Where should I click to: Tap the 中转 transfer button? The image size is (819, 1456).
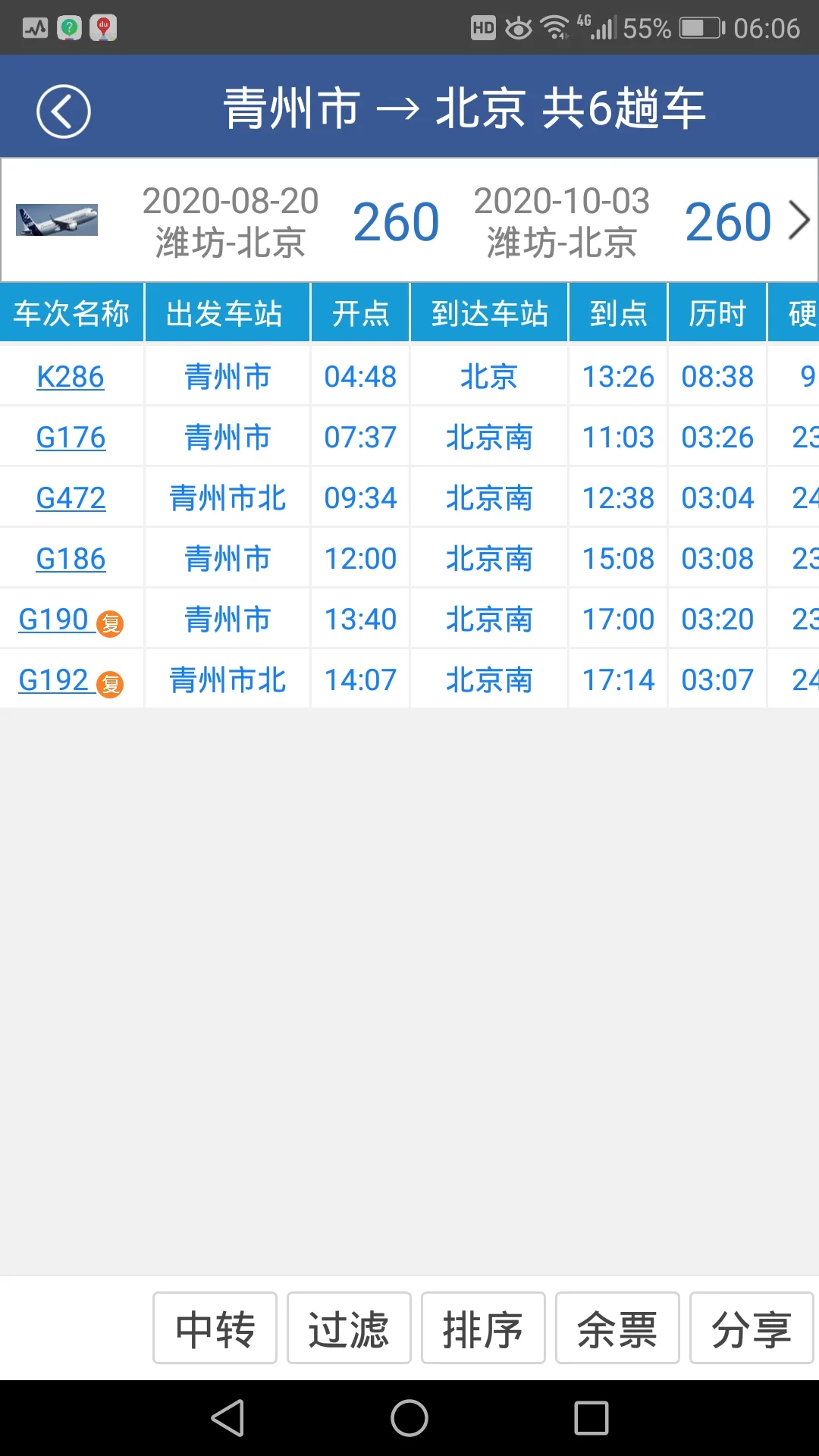(215, 1328)
